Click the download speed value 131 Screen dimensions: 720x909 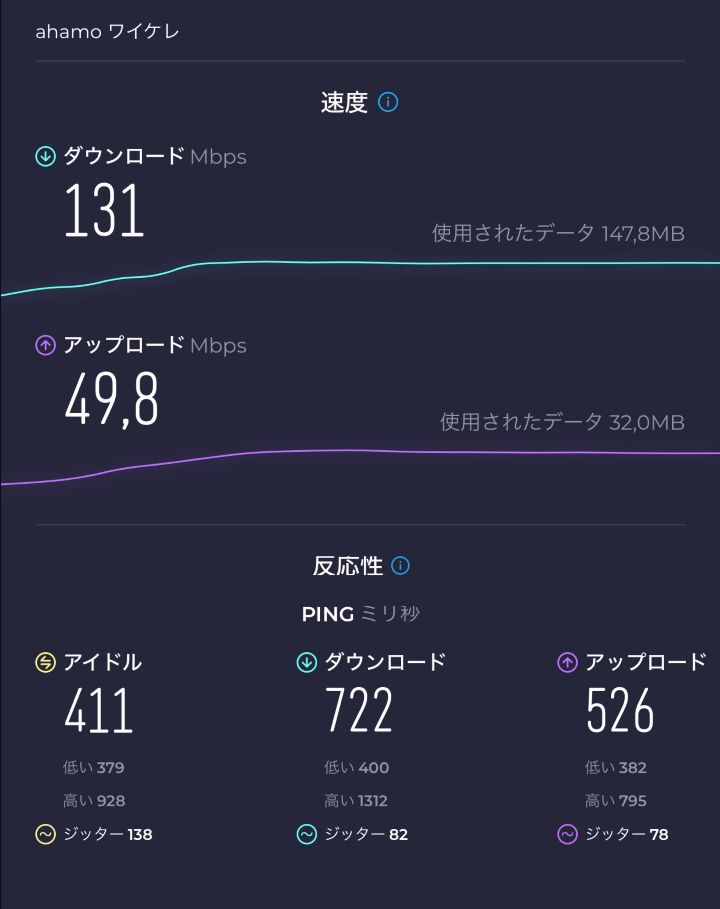click(104, 212)
